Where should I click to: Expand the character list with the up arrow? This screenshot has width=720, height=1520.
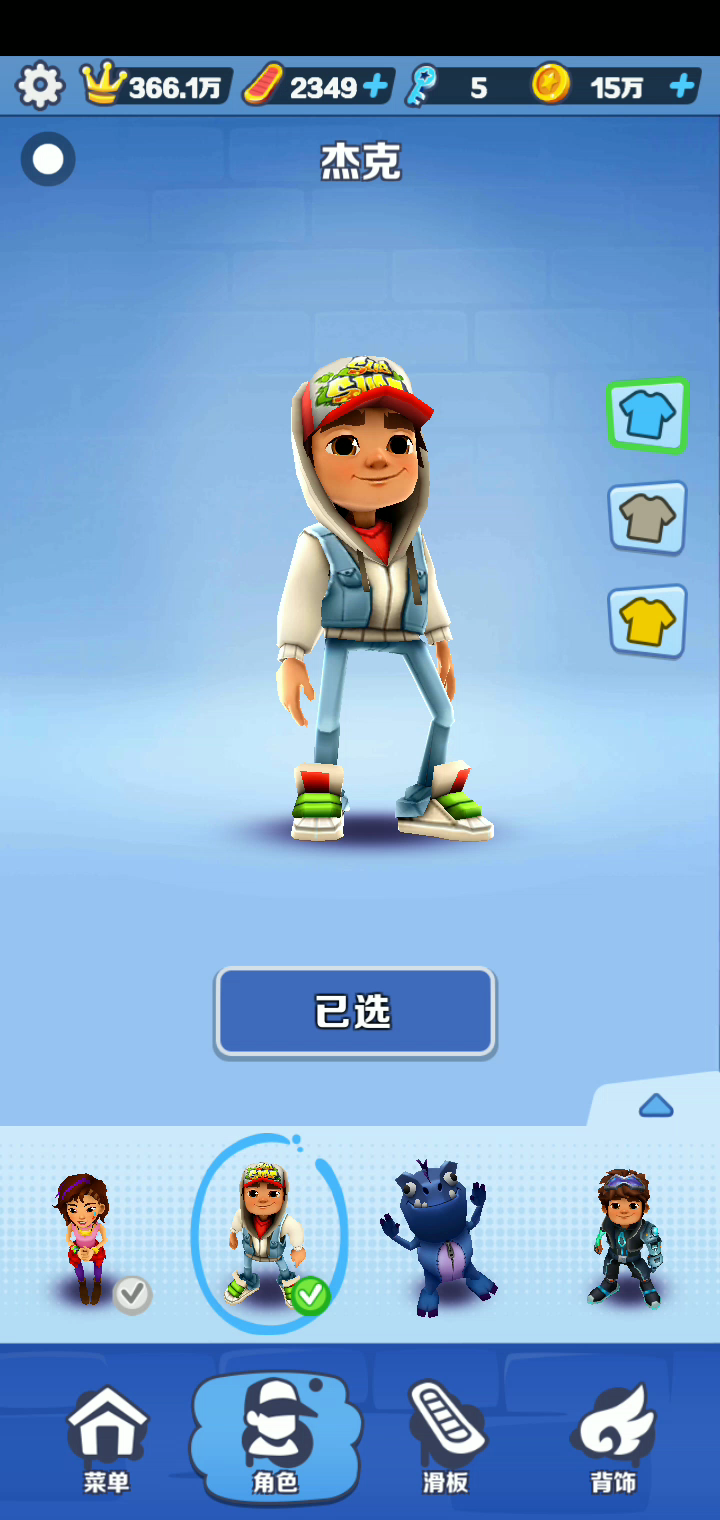pyautogui.click(x=655, y=1106)
